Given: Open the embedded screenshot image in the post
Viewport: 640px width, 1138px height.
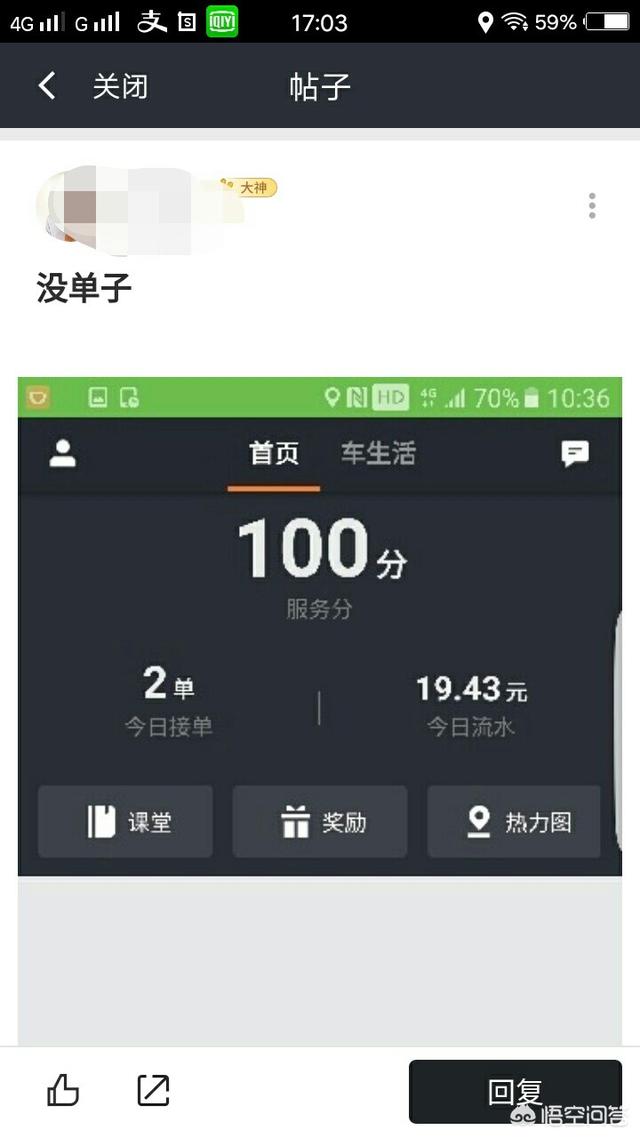Looking at the screenshot, I should click(320, 626).
